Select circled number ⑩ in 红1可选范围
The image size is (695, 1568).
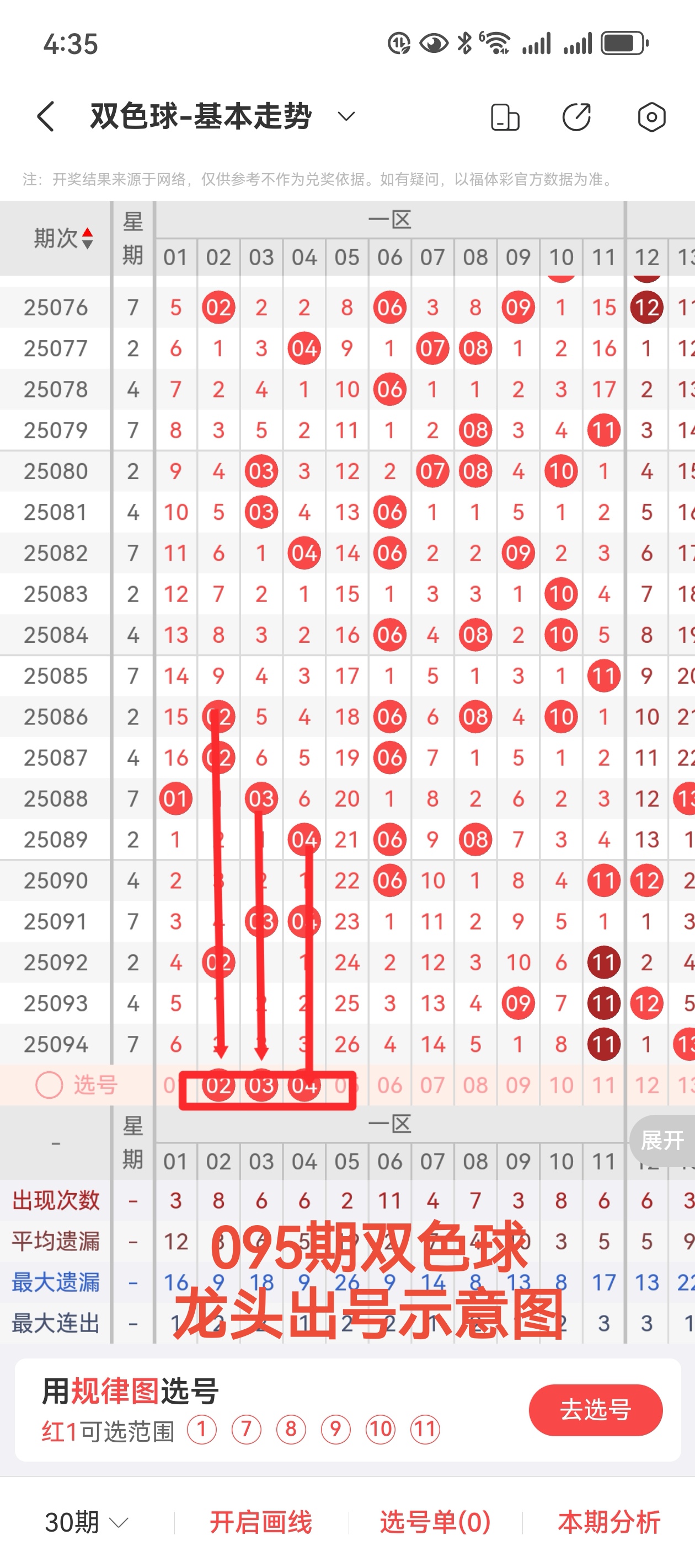[379, 1430]
